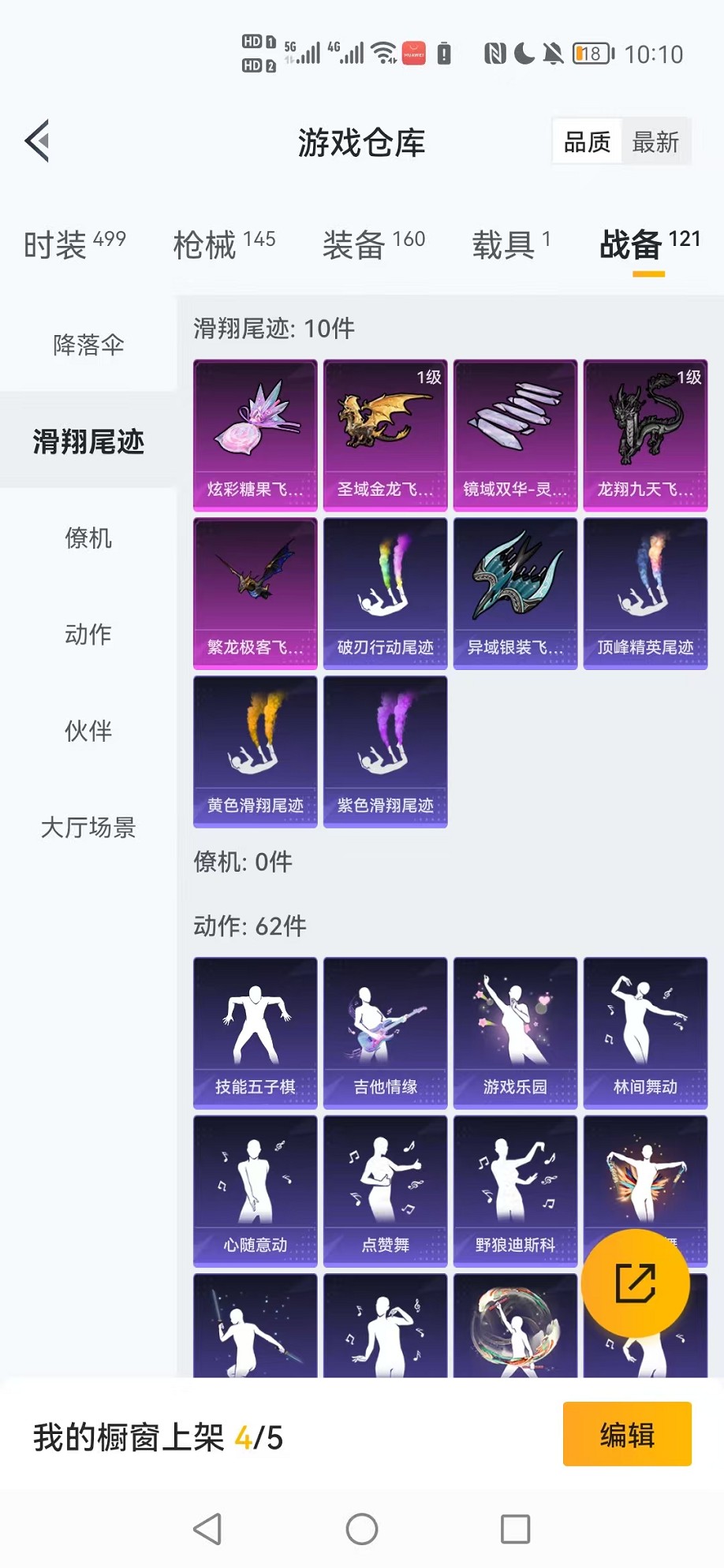View the 破刃行动尾迹 item

pos(385,593)
